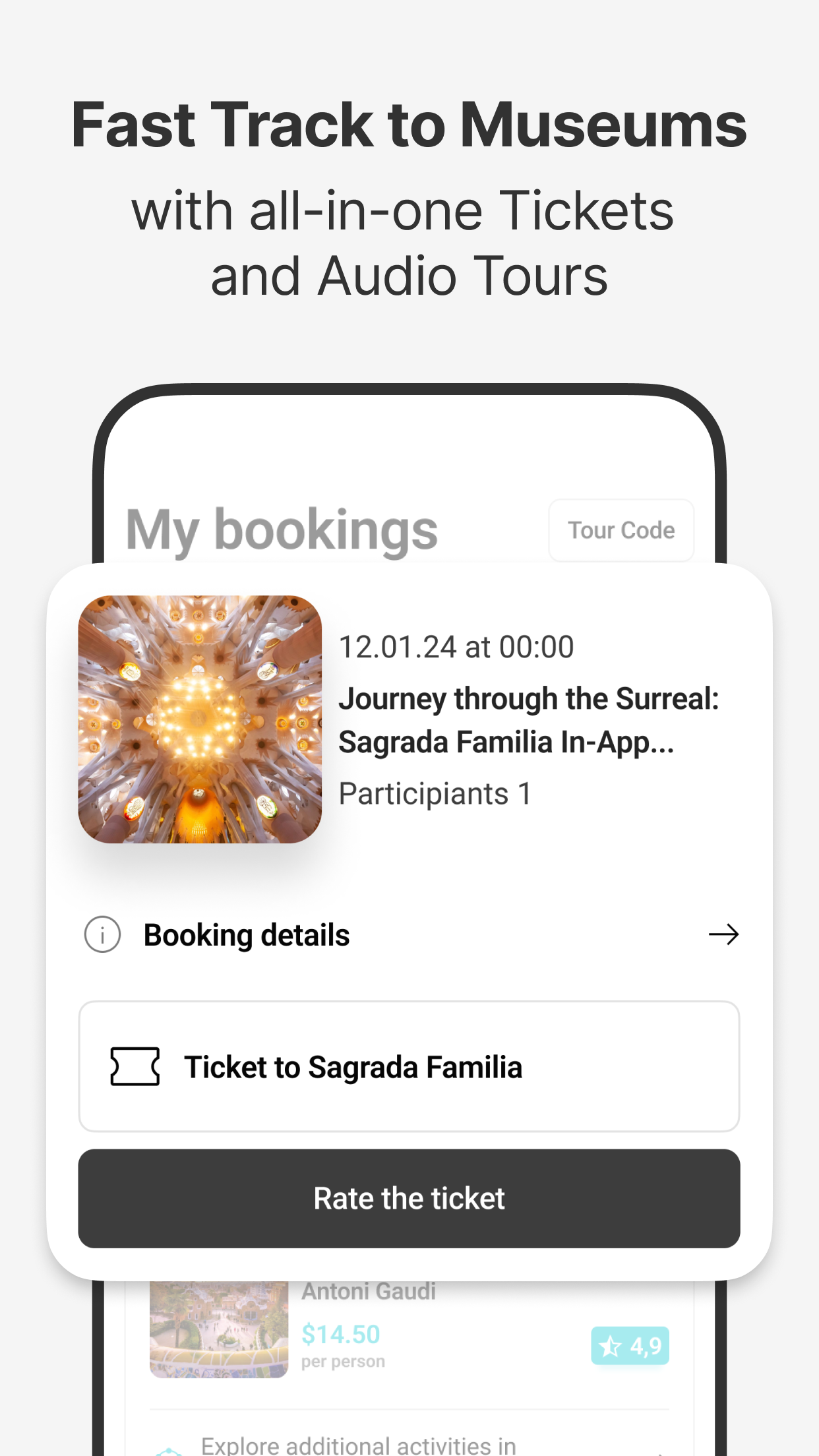Open My bookings screen title

[x=282, y=530]
